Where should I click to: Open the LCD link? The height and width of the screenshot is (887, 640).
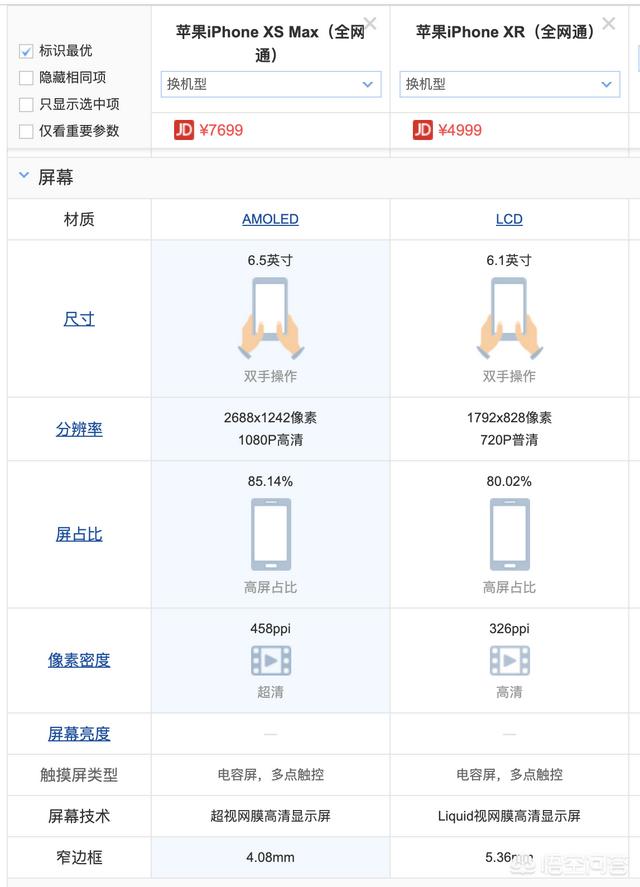pos(509,219)
